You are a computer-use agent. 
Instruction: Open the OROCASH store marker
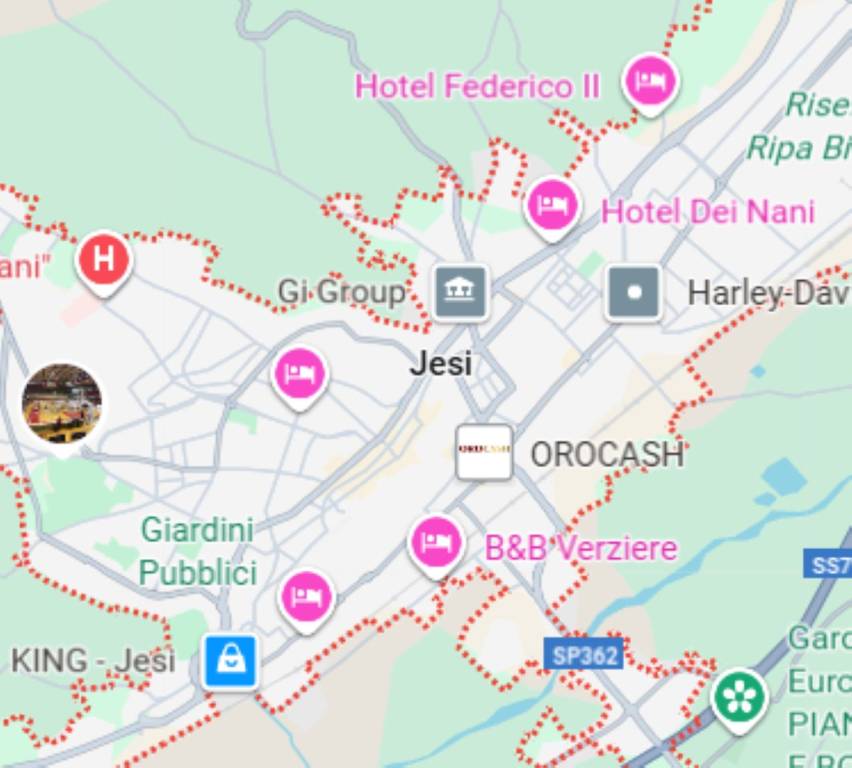[484, 452]
